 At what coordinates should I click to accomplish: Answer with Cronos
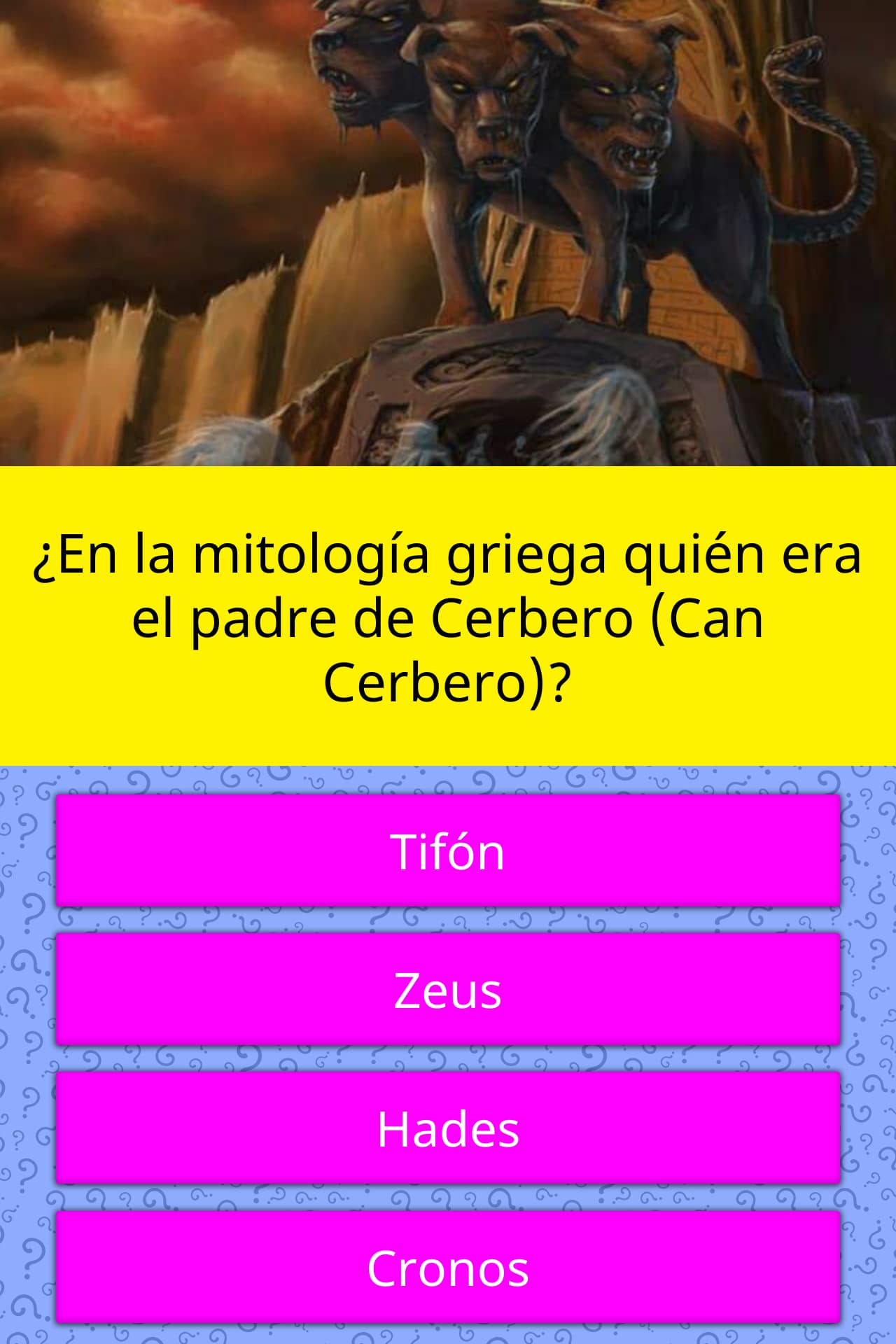point(448,1268)
